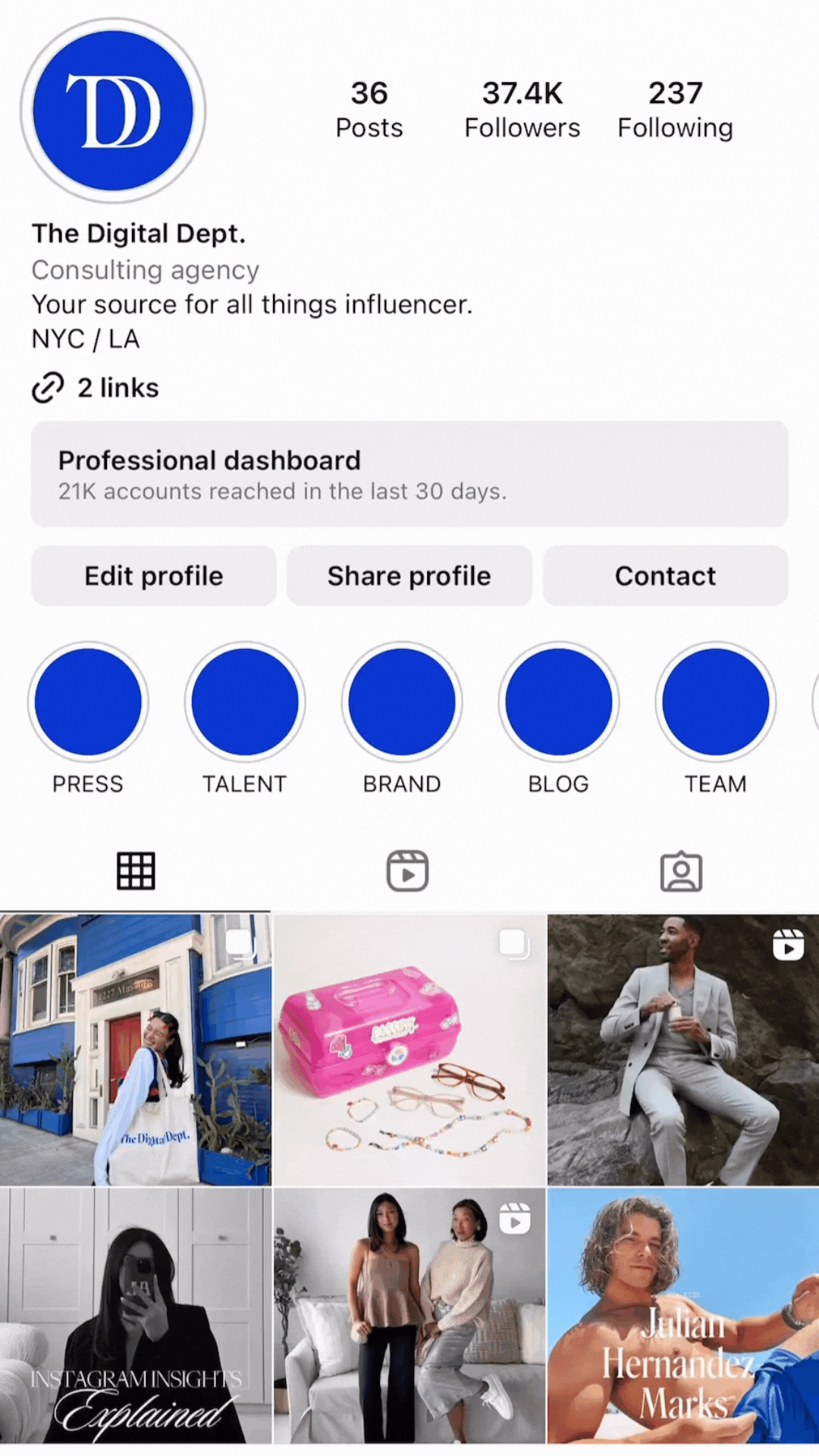Open the blue house tote bag post
Screen dimensions: 819x1456
point(135,1050)
